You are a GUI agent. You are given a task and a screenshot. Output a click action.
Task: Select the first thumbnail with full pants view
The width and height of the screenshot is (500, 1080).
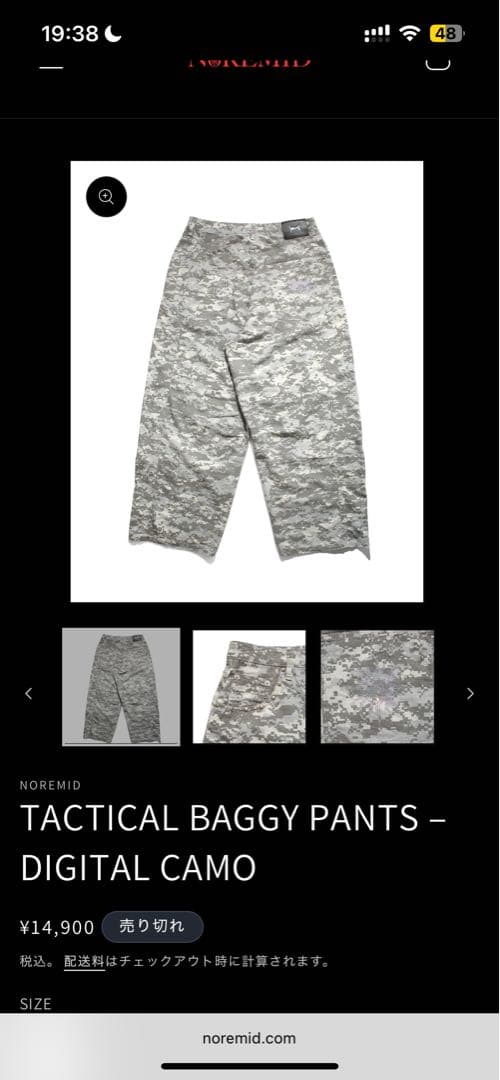click(121, 687)
